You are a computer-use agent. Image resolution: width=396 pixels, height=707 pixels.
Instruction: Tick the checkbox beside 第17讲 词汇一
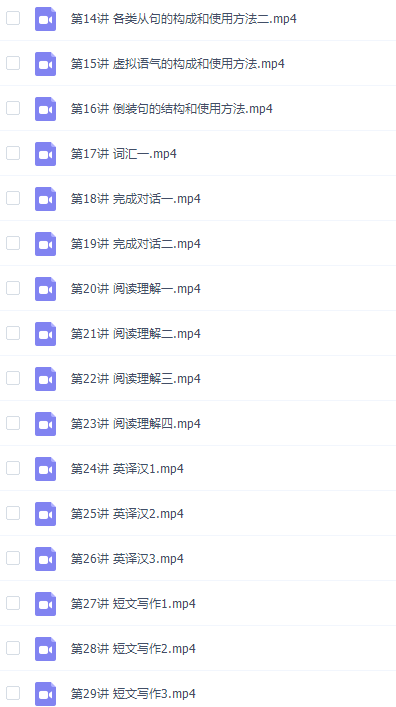(13, 153)
